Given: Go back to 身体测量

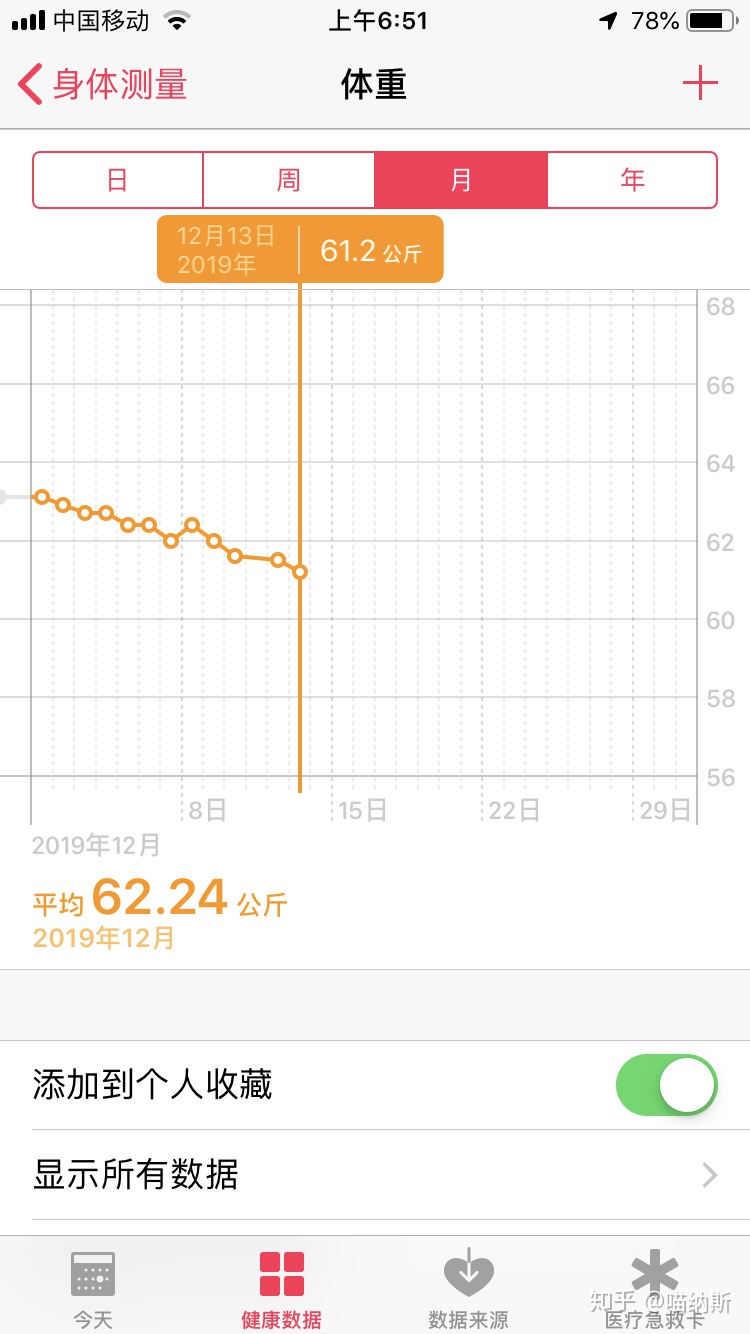Looking at the screenshot, I should 104,85.
